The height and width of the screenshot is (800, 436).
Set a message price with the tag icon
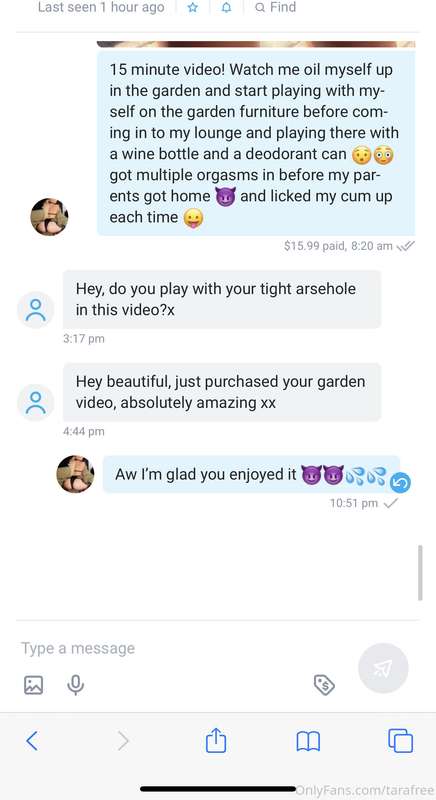(324, 685)
